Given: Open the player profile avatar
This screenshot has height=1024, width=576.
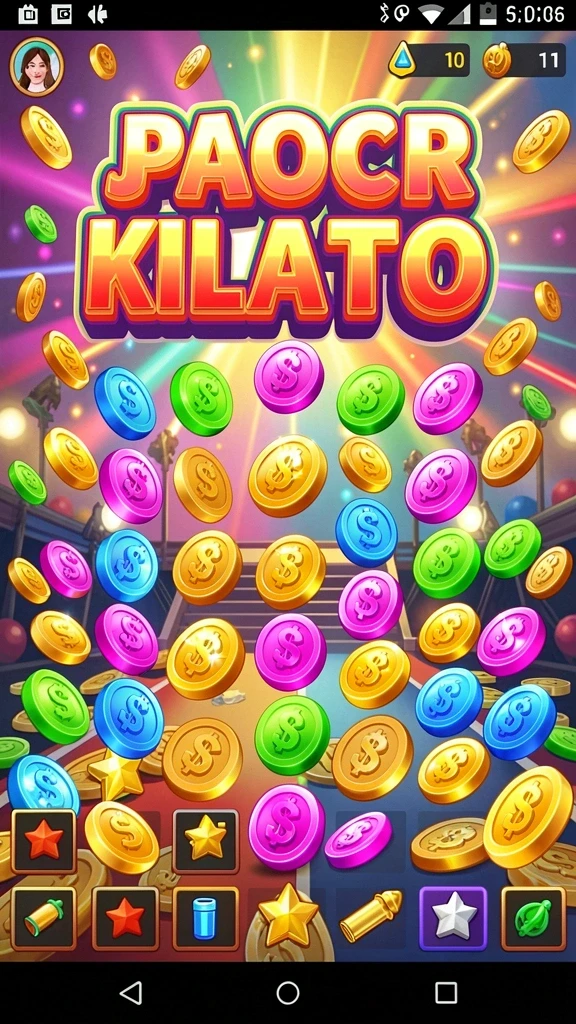Looking at the screenshot, I should [x=37, y=67].
